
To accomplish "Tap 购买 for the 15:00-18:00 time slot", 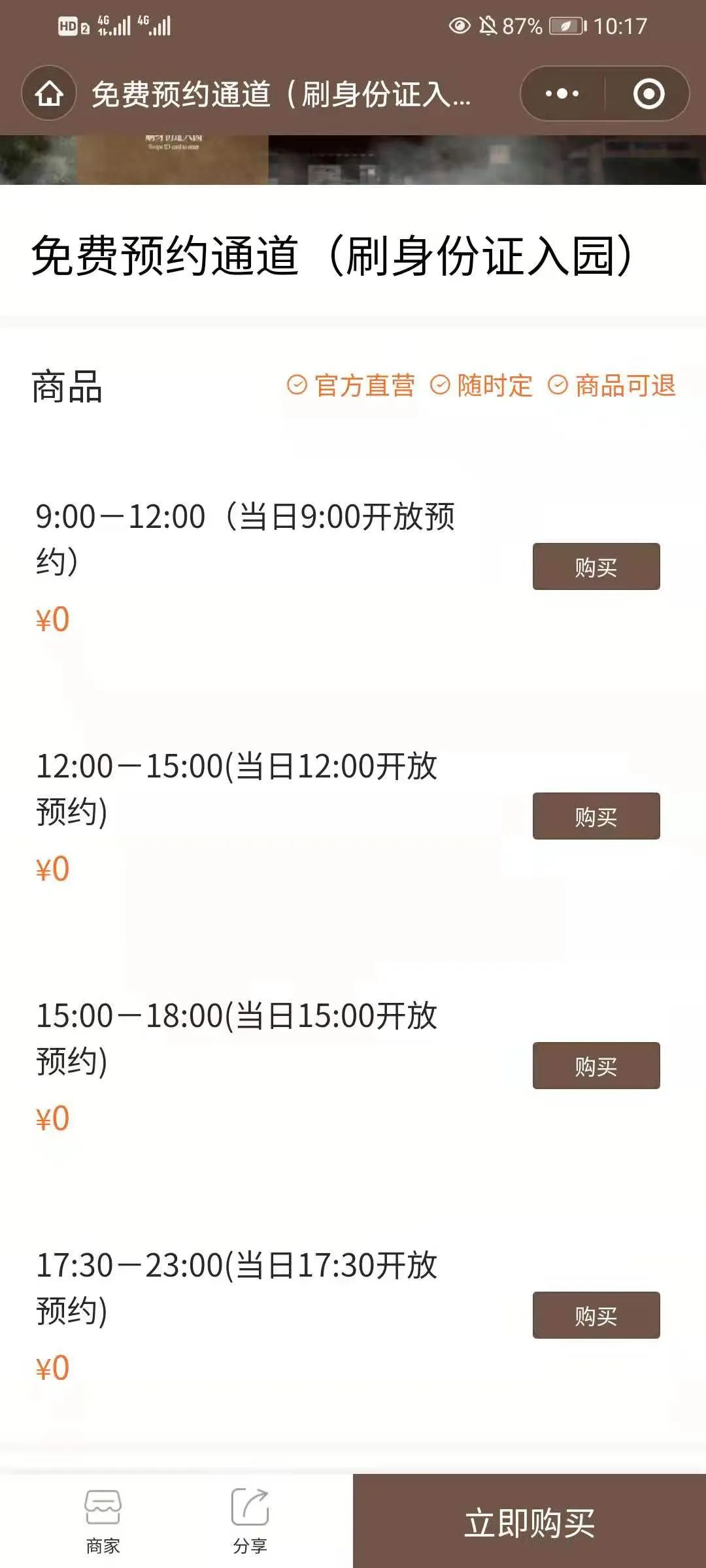I will click(x=596, y=1066).
